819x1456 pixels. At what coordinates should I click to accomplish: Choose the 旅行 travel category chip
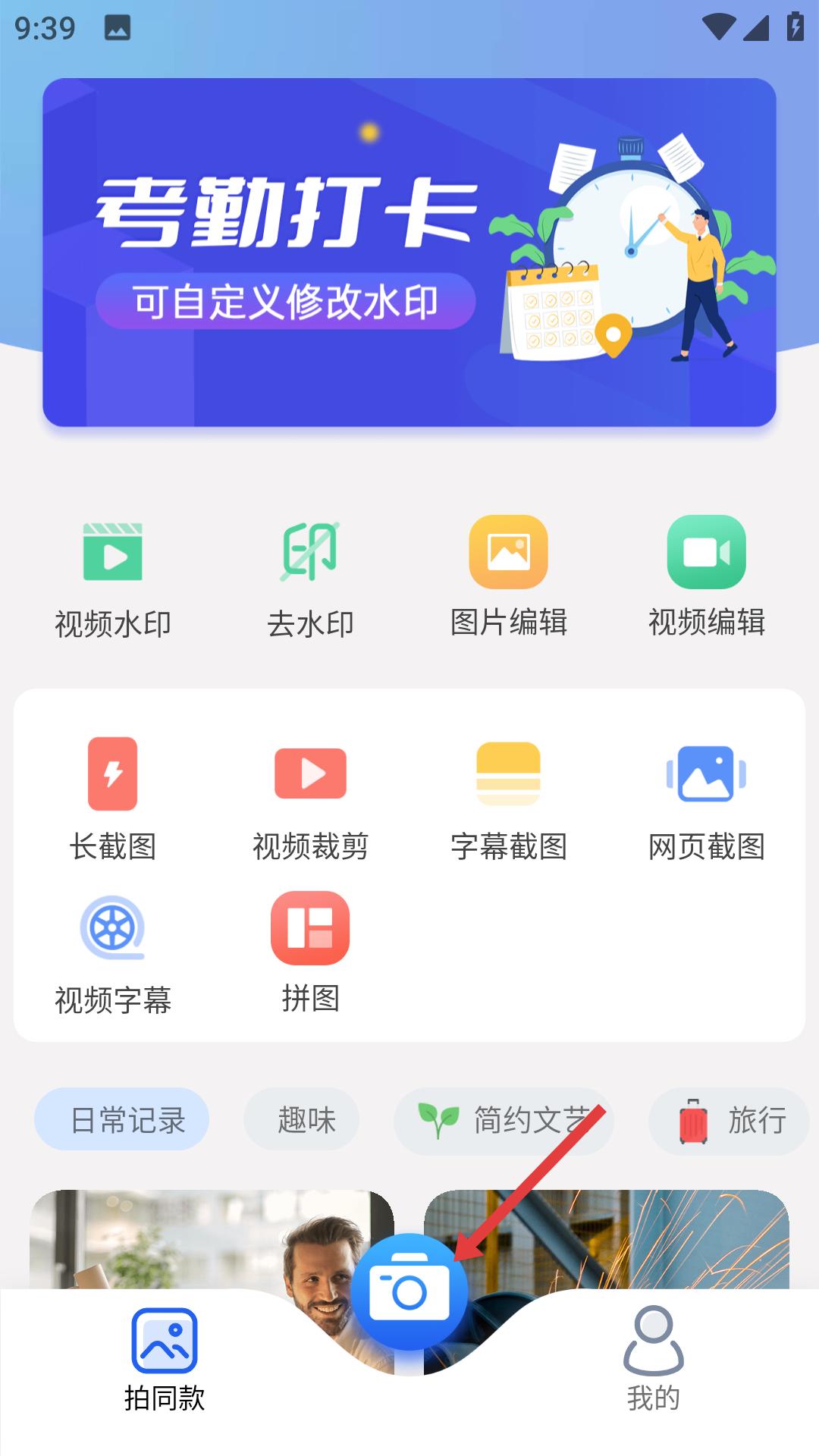726,1118
